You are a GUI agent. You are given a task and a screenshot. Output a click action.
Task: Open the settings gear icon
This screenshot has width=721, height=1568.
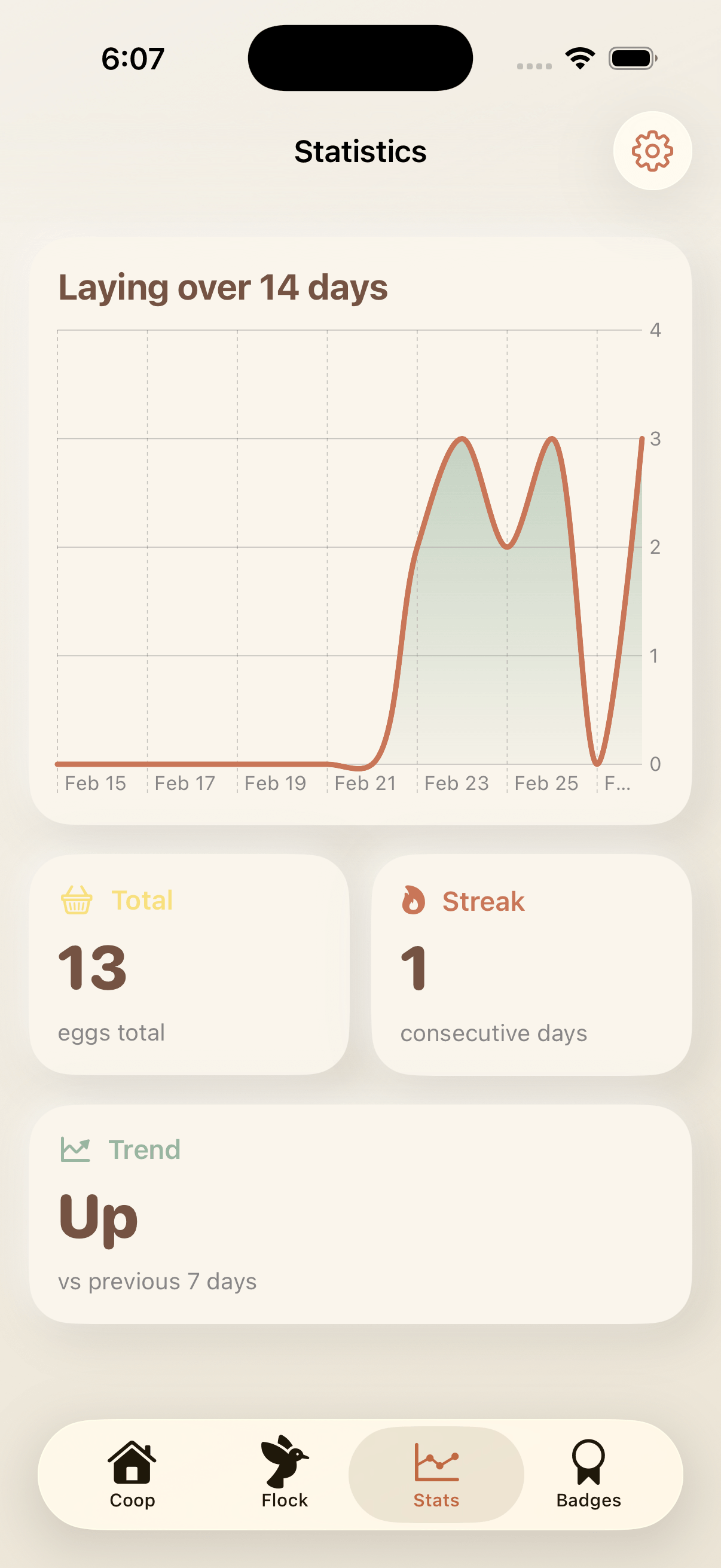[x=653, y=152]
